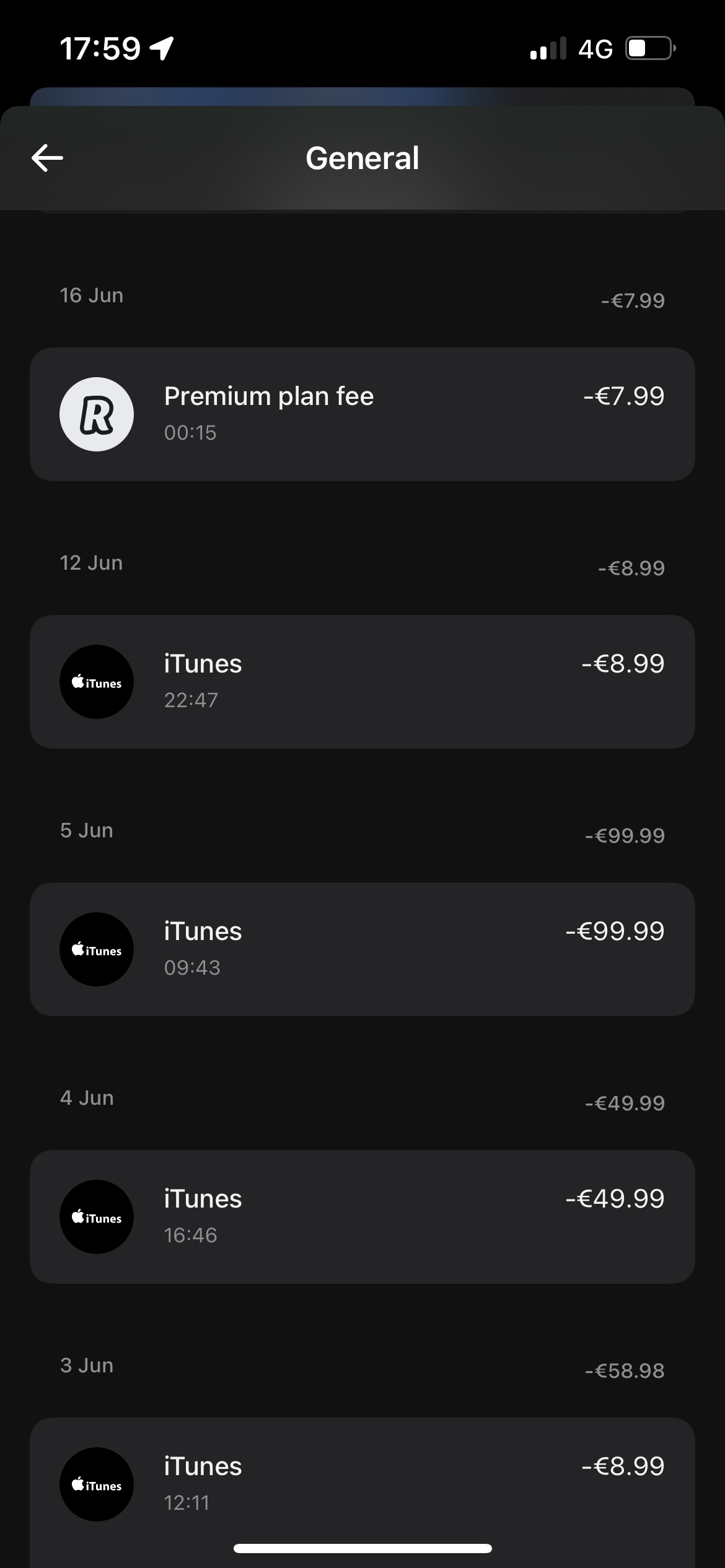This screenshot has height=1568, width=725.
Task: Select the iTunes €49.99 transaction
Action: (x=362, y=1216)
